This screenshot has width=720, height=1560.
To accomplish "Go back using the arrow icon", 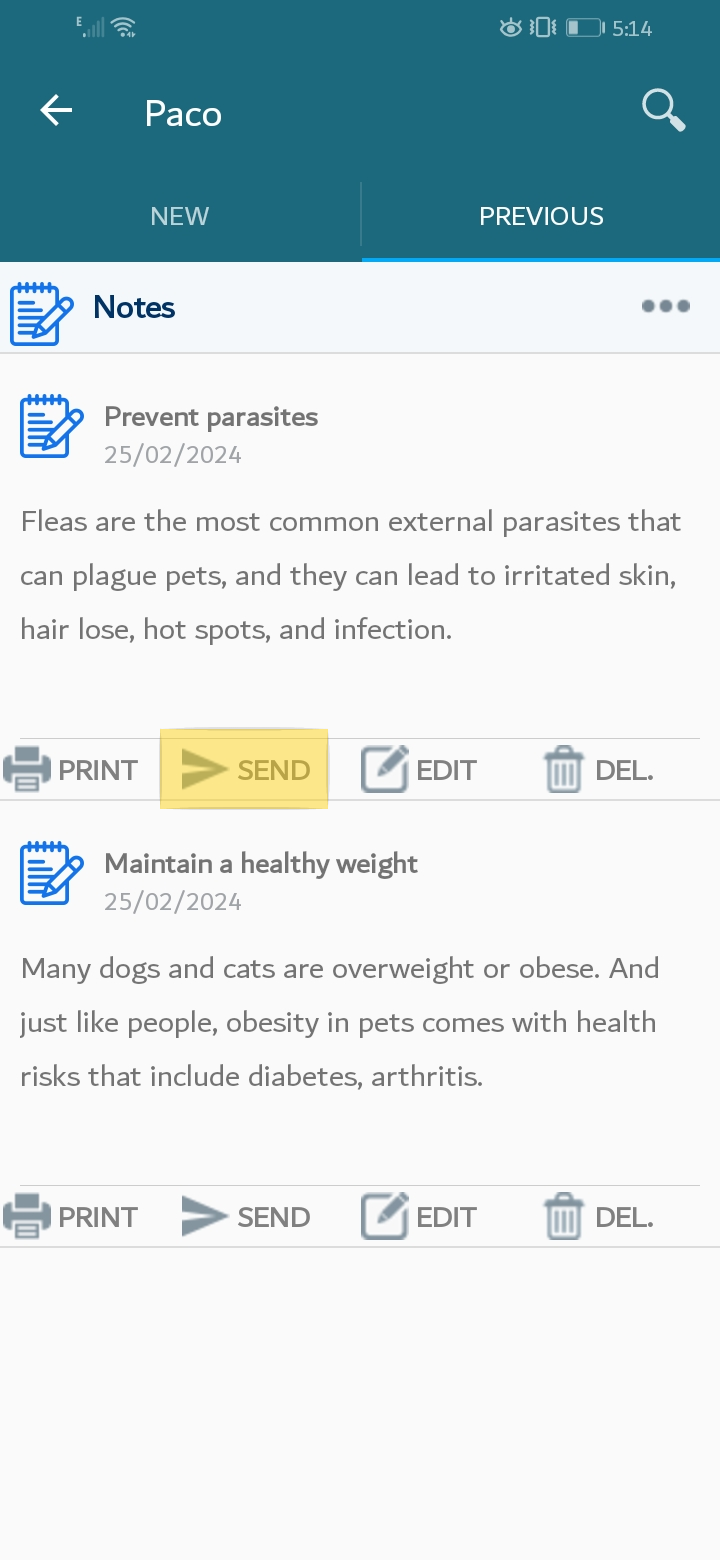I will (56, 111).
